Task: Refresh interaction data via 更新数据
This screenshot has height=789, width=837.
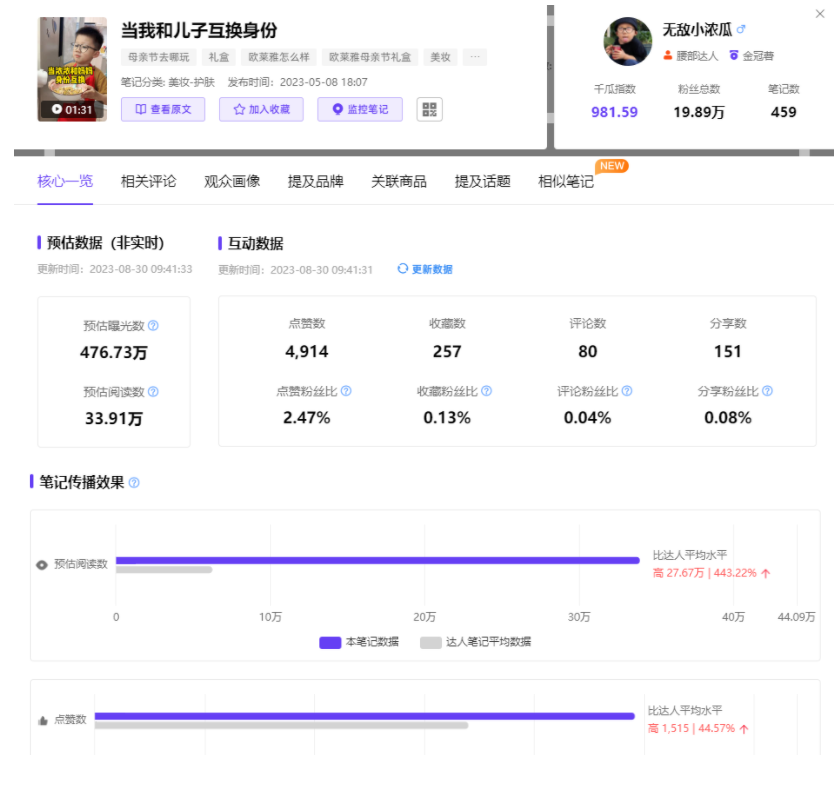Action: pyautogui.click(x=425, y=269)
